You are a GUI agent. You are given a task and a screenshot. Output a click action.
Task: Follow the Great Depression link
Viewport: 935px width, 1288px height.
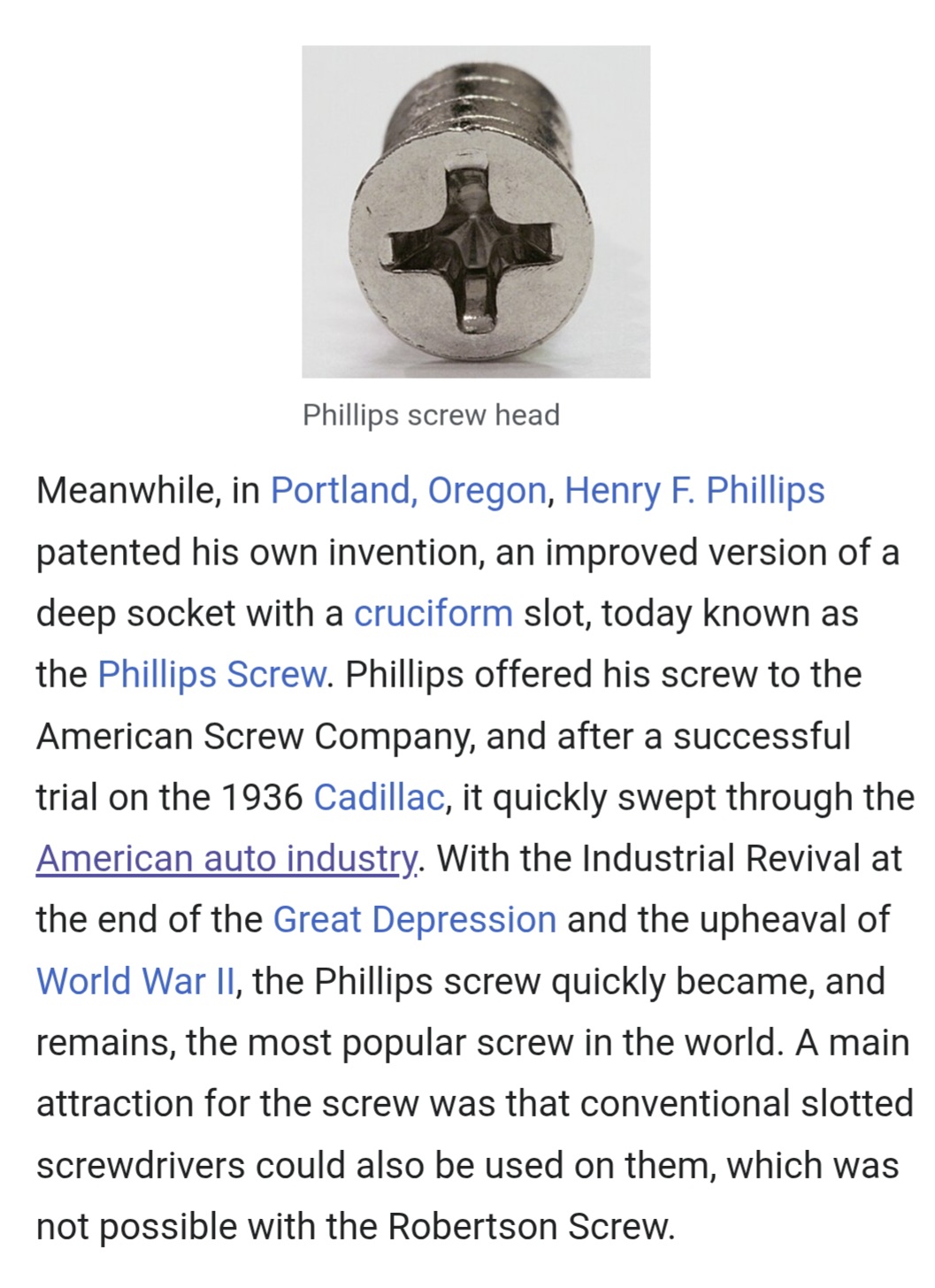(414, 920)
